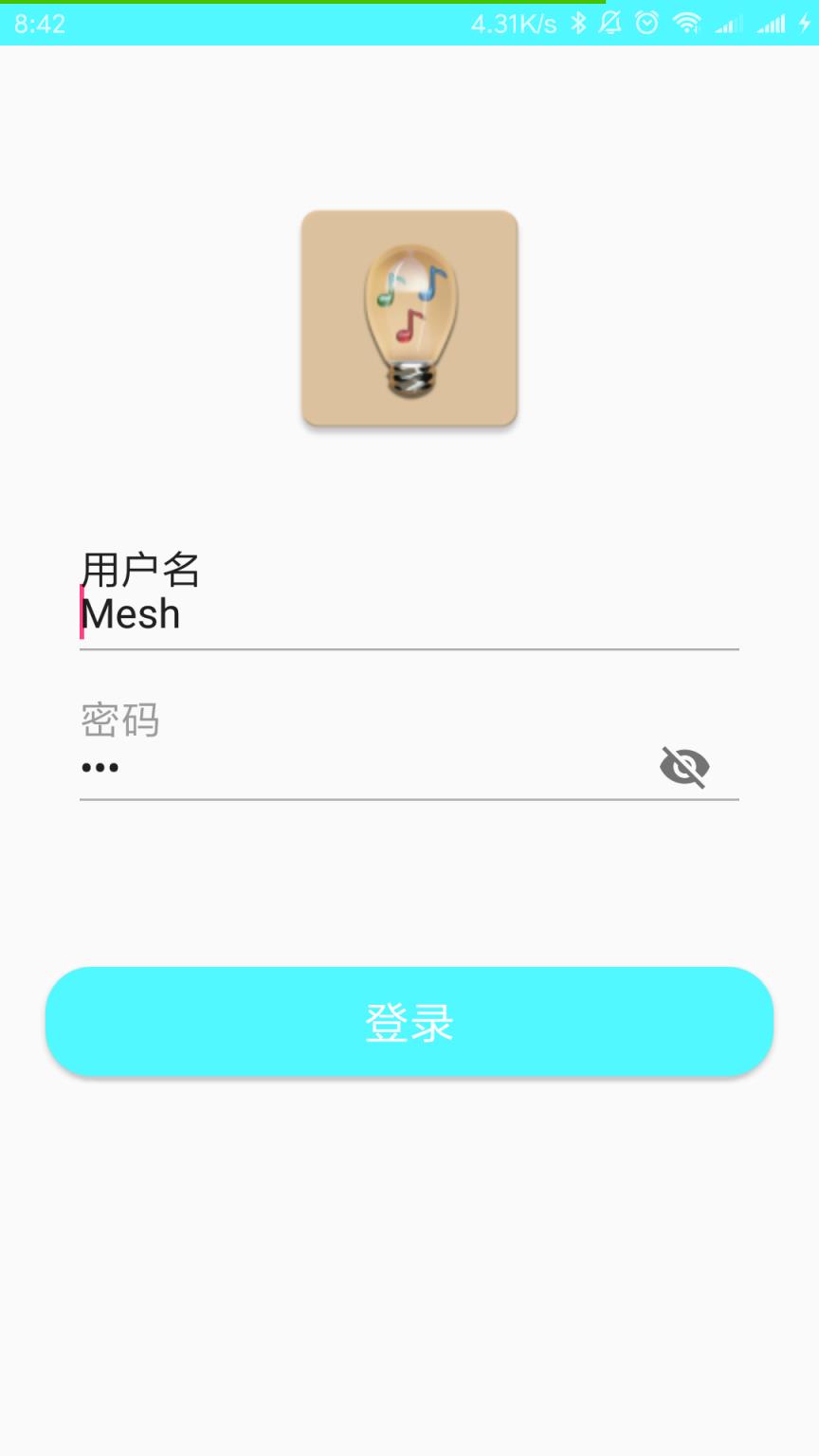The image size is (819, 1456).
Task: Click the password field underline area
Action: click(409, 802)
